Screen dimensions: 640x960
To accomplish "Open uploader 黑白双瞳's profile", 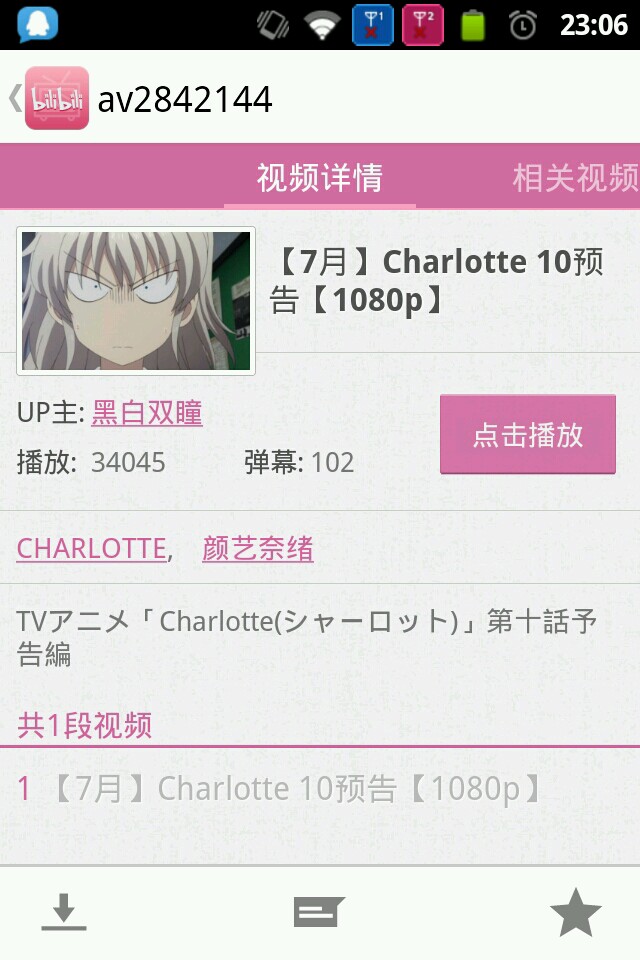I will click(147, 413).
